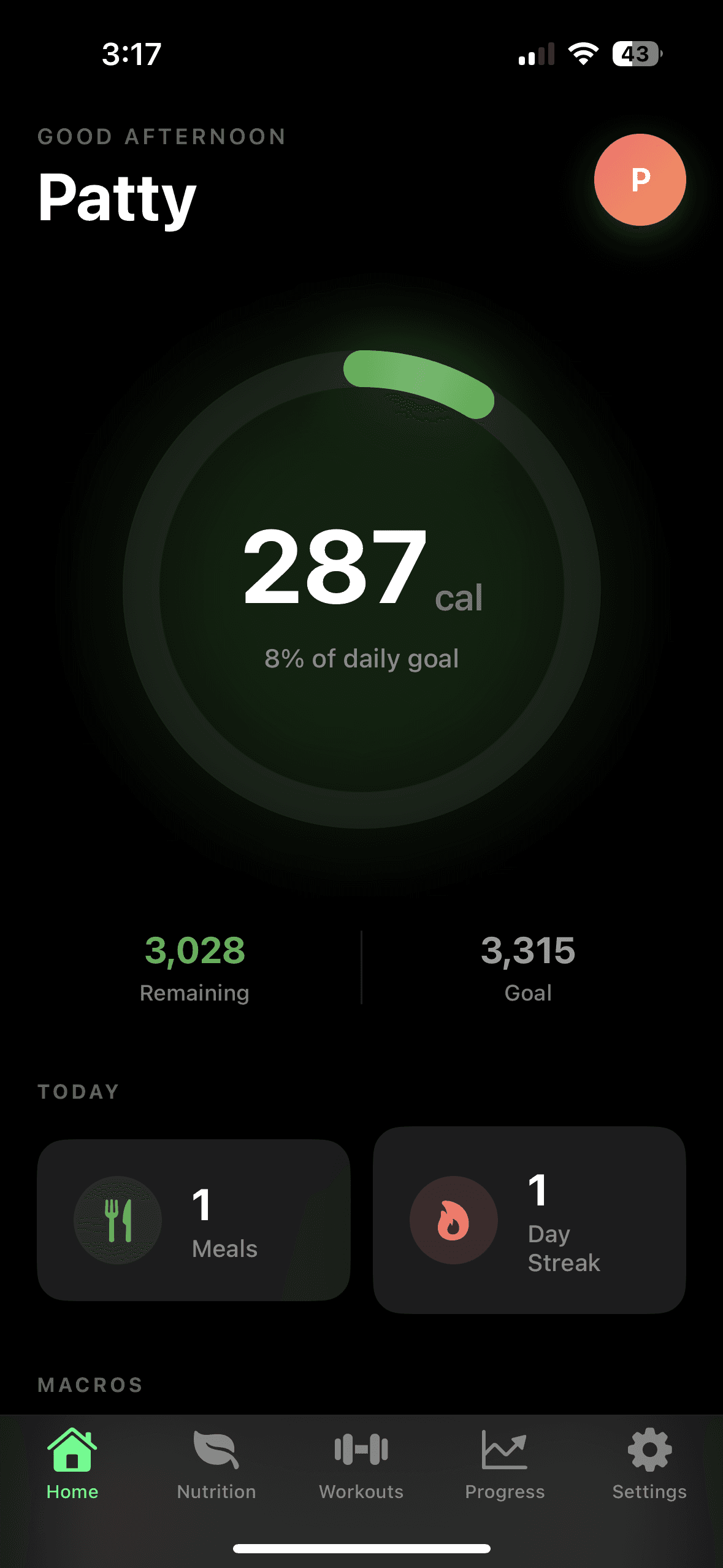
Task: Open the Meals card
Action: (194, 1220)
